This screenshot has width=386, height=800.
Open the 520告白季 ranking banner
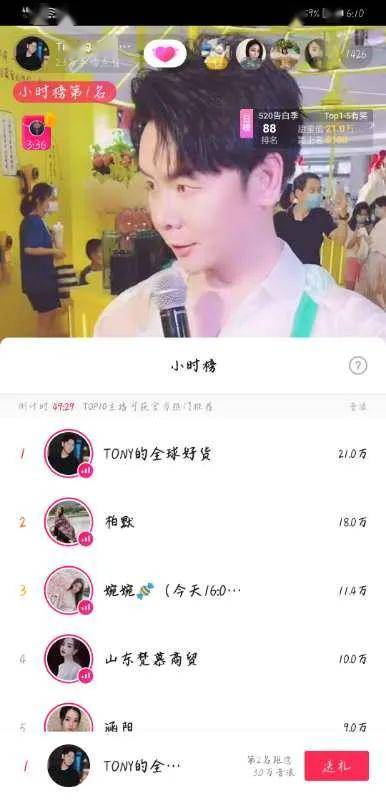pyautogui.click(x=306, y=128)
